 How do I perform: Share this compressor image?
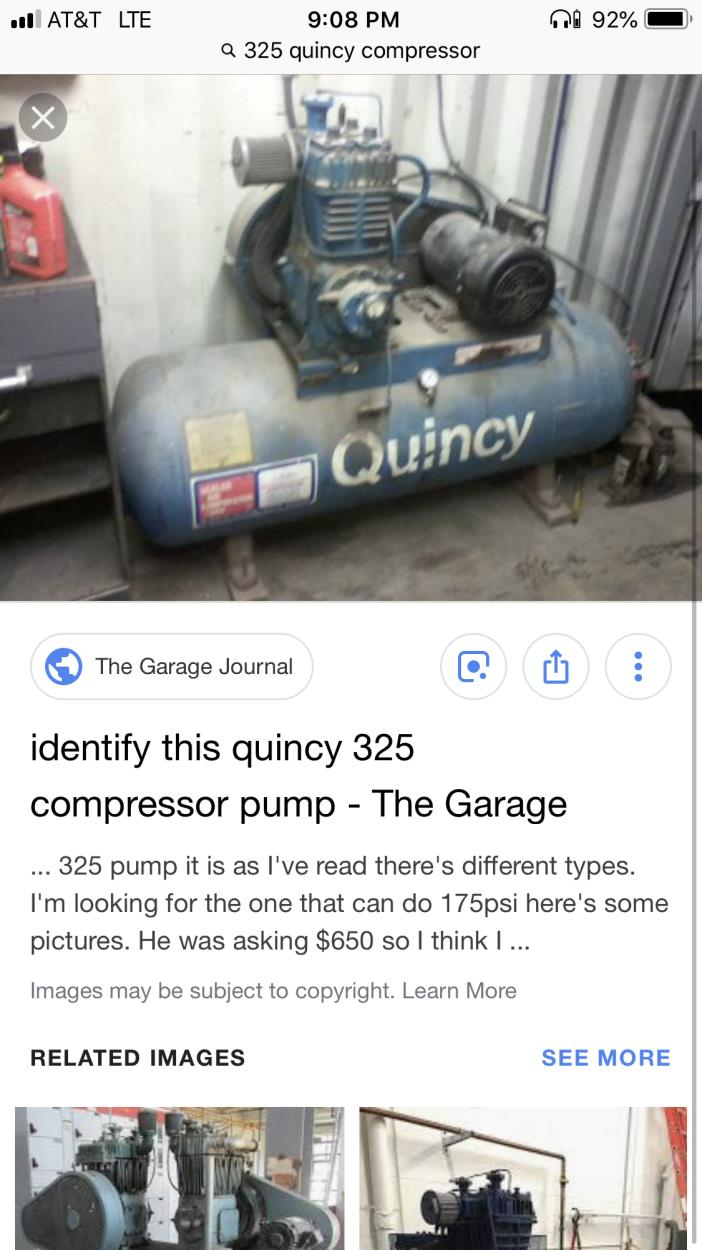[x=556, y=666]
